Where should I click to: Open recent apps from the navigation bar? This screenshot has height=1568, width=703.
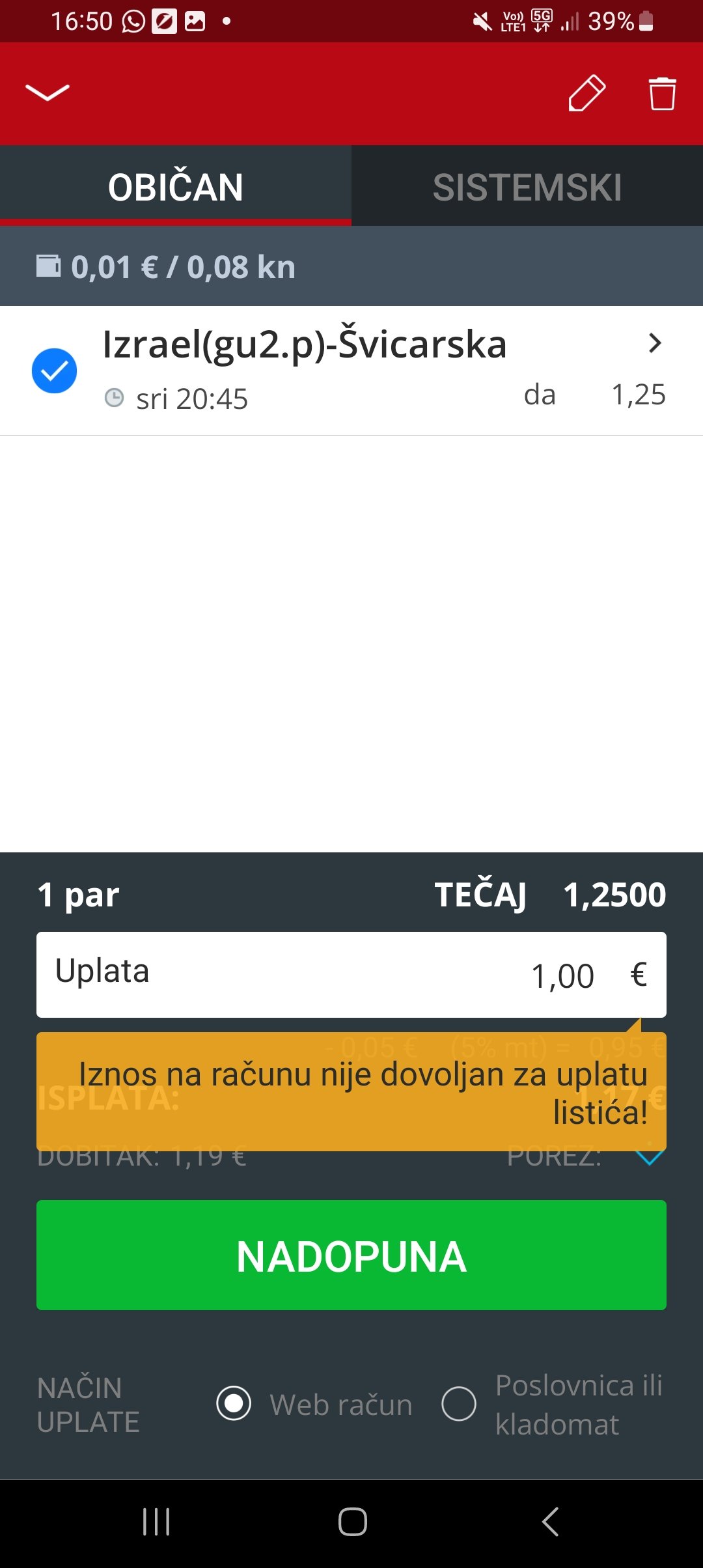click(156, 1522)
